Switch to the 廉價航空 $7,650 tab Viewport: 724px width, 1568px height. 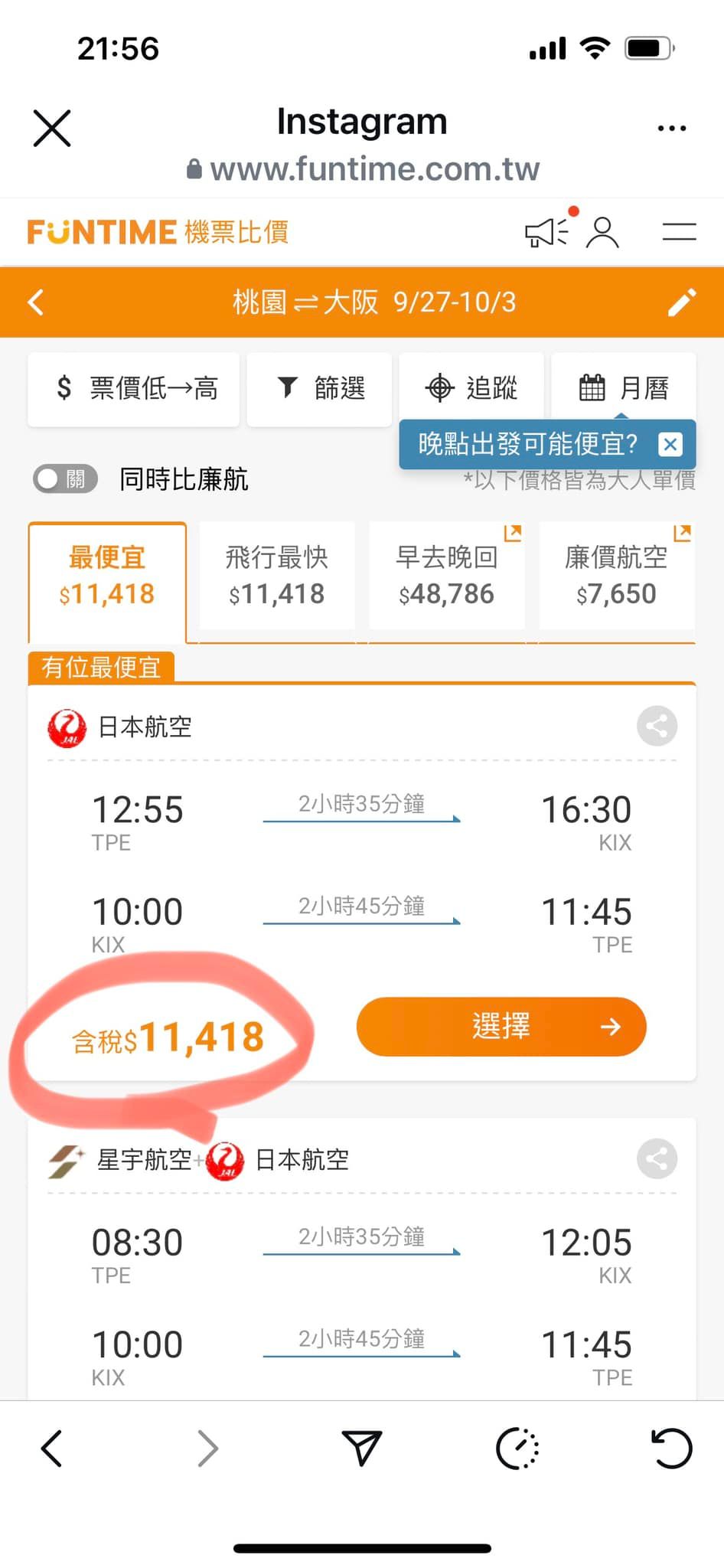point(616,577)
